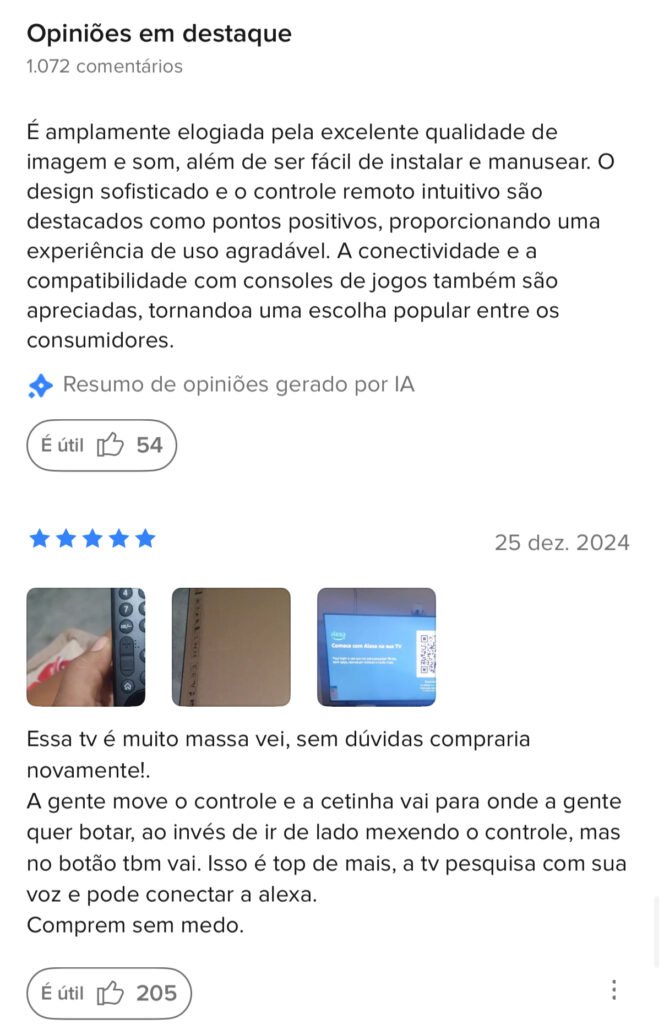The image size is (664, 1024).
Task: Open the remote control review photo
Action: pos(86,647)
